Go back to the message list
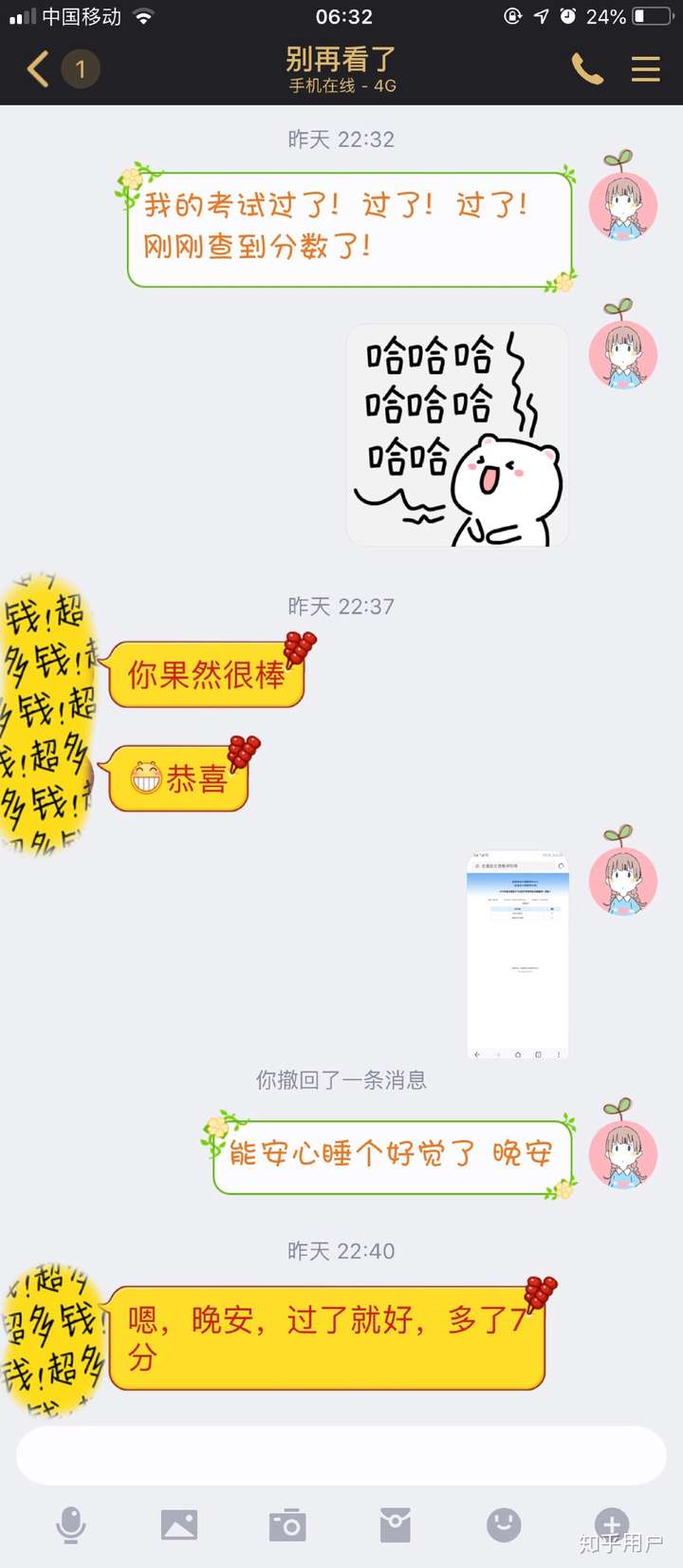 point(40,69)
